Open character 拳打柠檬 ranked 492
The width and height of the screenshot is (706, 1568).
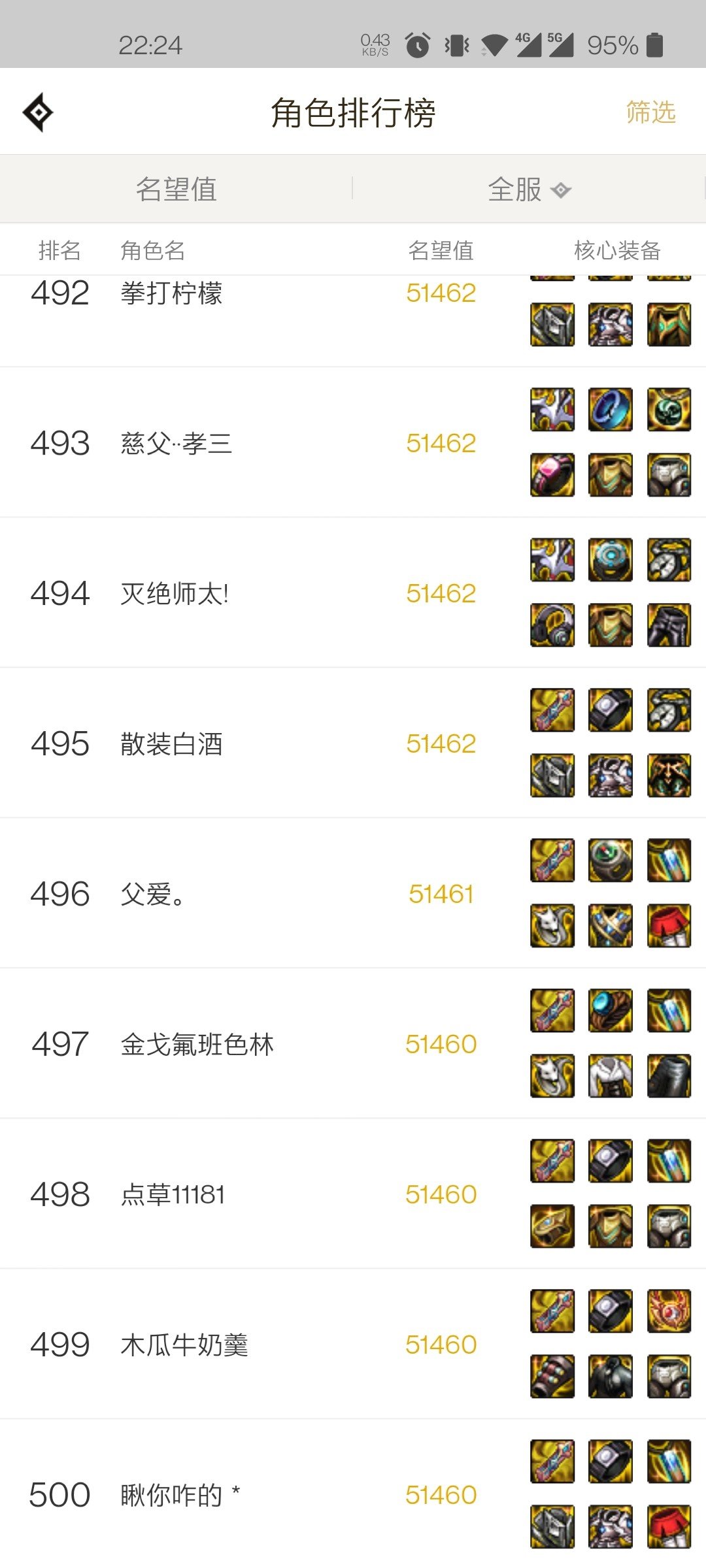pos(353,321)
